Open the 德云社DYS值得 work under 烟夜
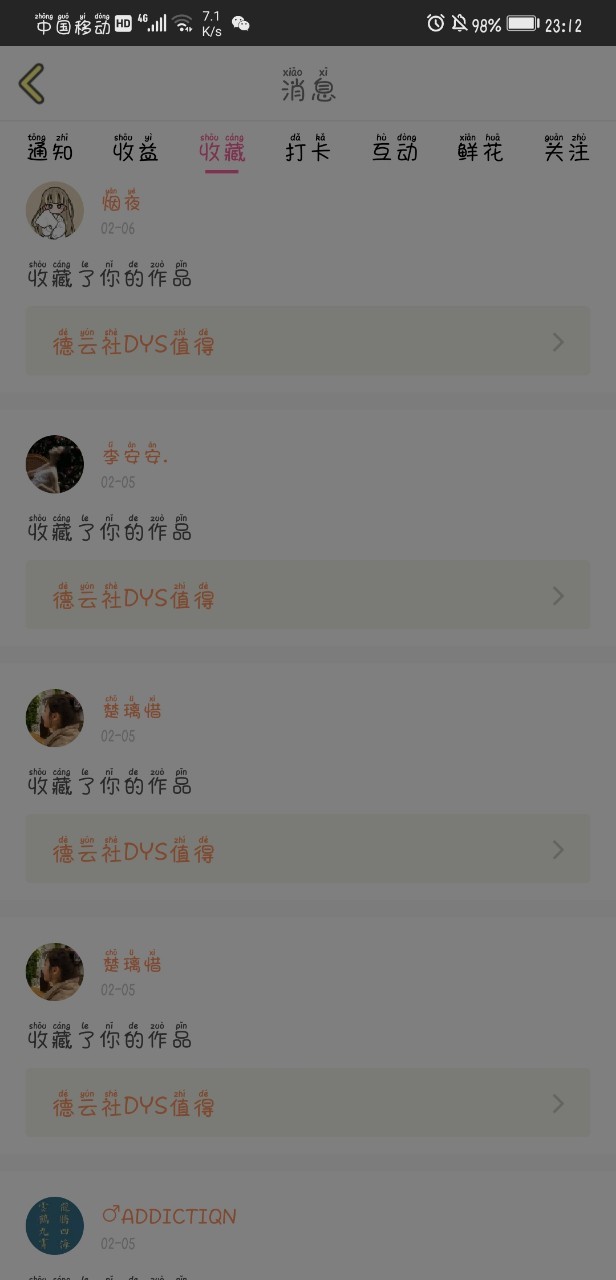Image resolution: width=616 pixels, height=1280 pixels. coord(308,342)
